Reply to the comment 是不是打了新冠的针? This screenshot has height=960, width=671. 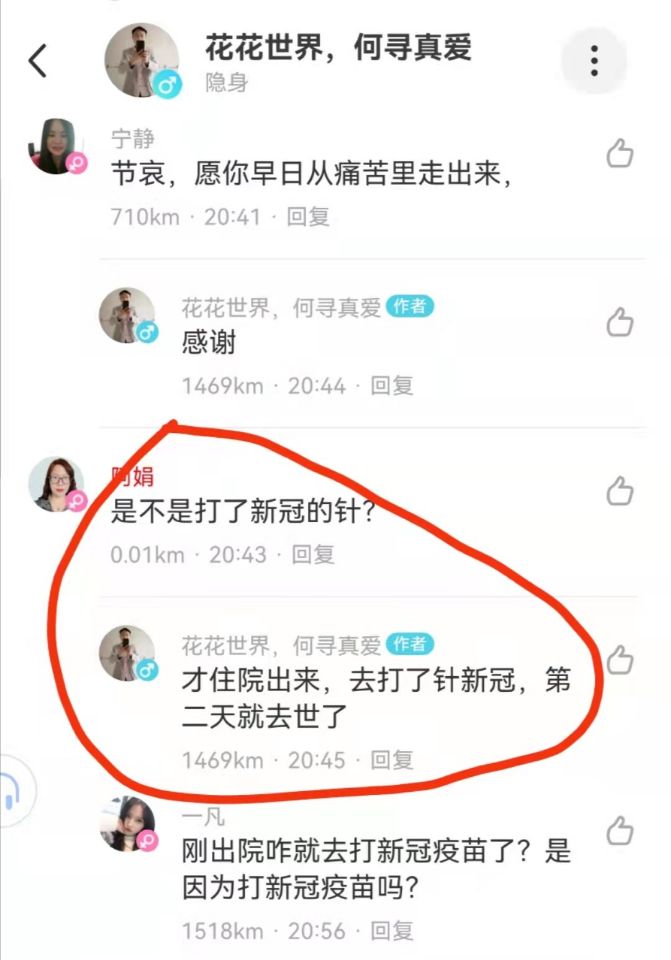pos(313,553)
